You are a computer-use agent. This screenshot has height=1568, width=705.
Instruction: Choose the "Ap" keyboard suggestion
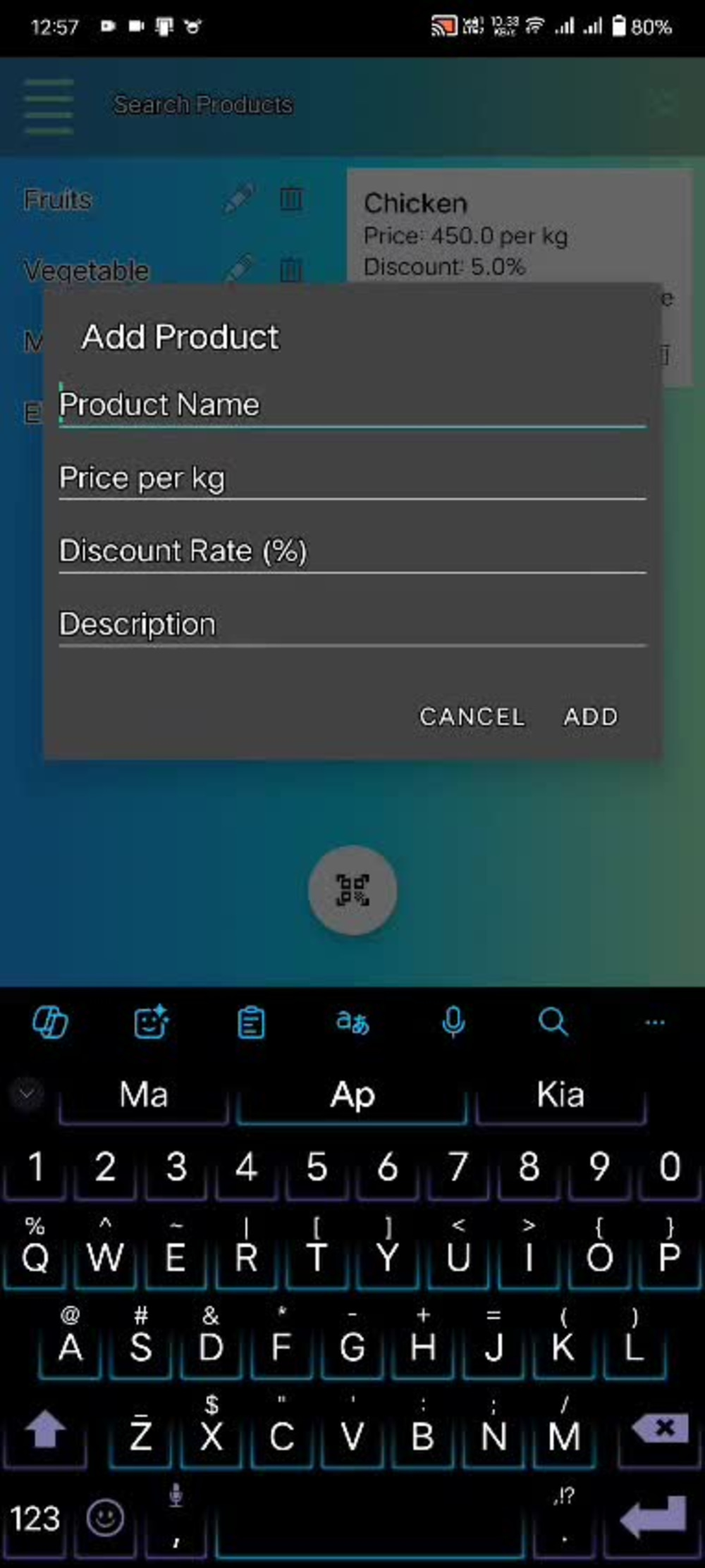pyautogui.click(x=352, y=1094)
